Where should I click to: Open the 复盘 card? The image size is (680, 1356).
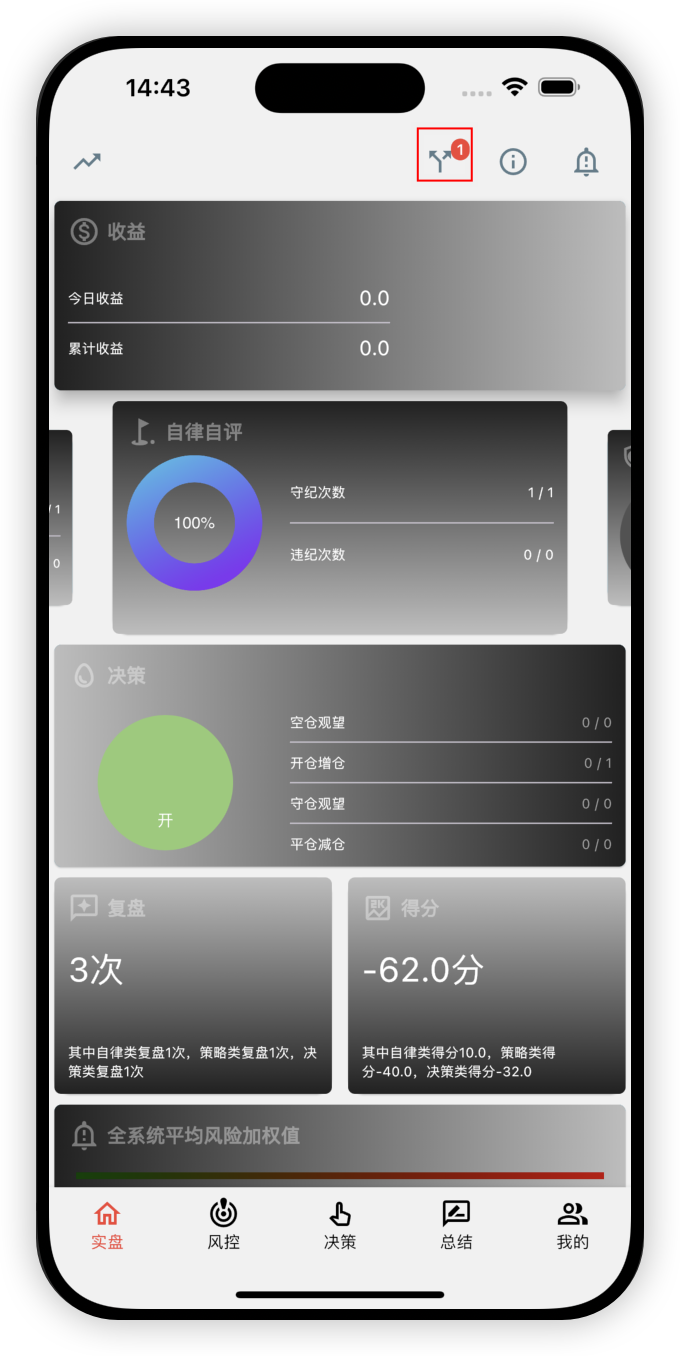pyautogui.click(x=192, y=985)
